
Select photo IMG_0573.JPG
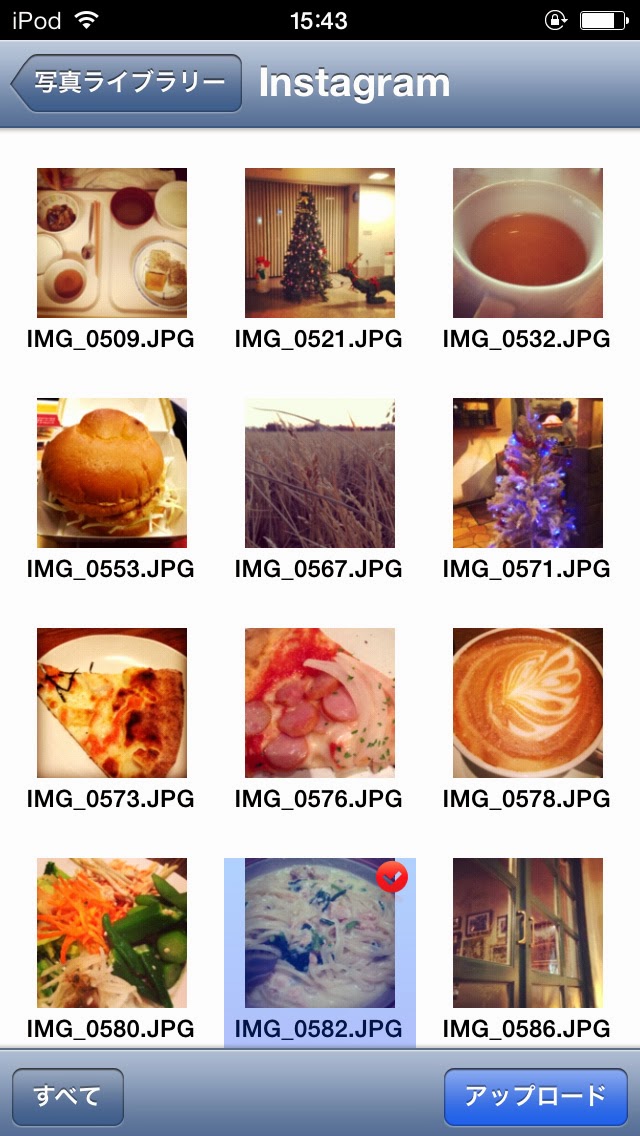coord(112,703)
